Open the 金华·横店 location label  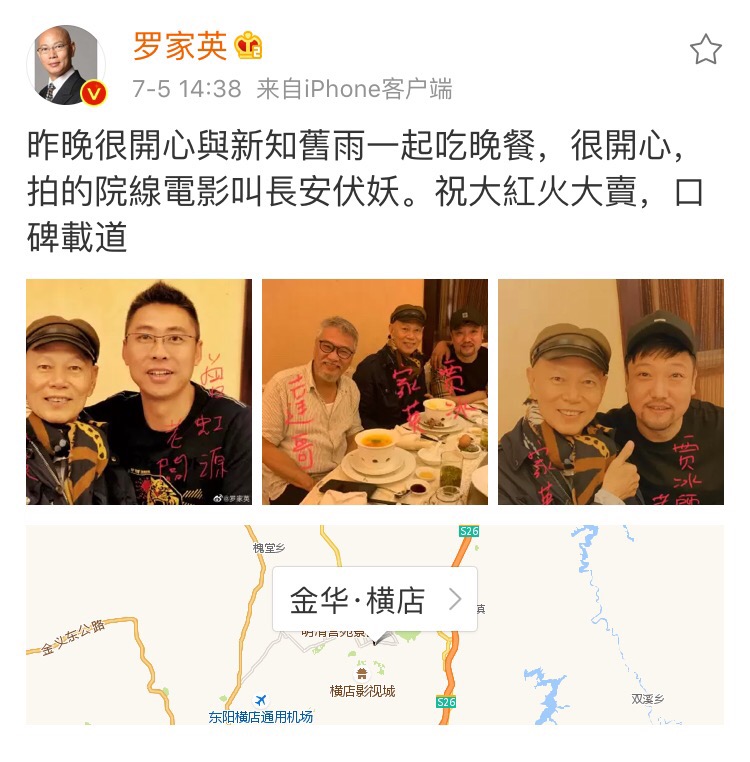[x=375, y=600]
